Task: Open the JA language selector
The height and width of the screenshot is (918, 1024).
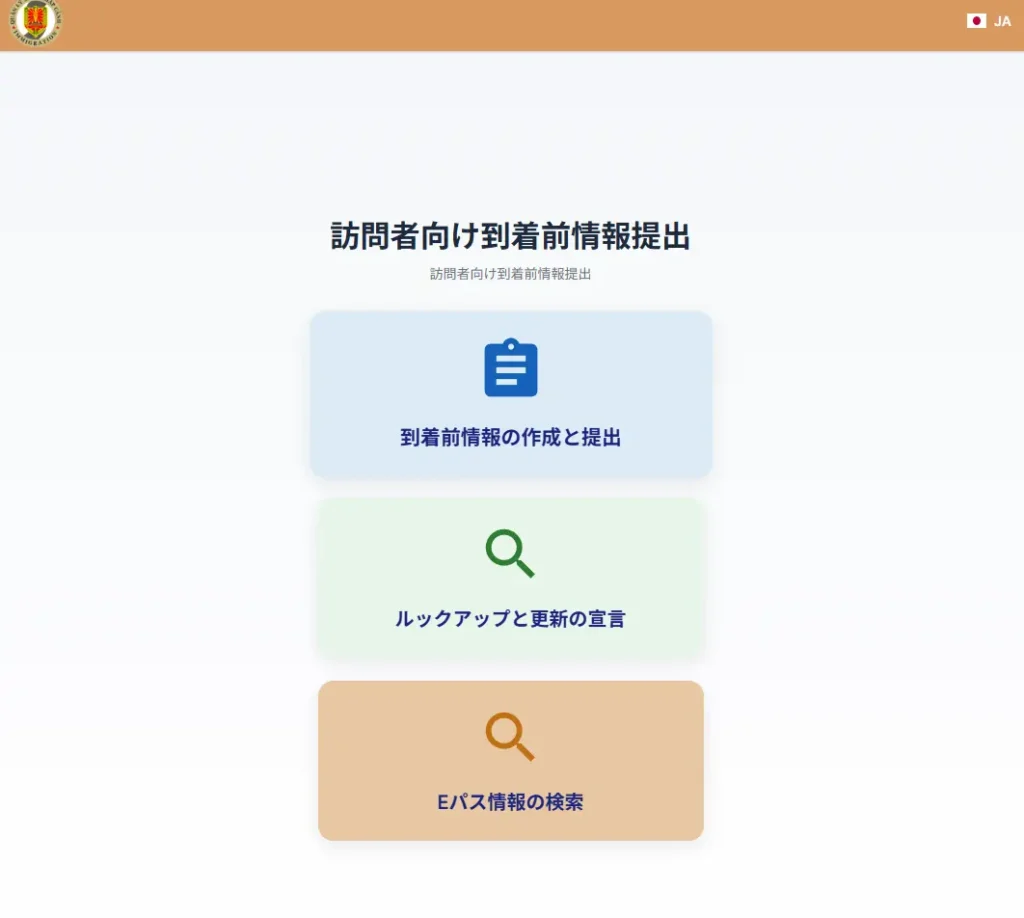Action: [x=989, y=21]
